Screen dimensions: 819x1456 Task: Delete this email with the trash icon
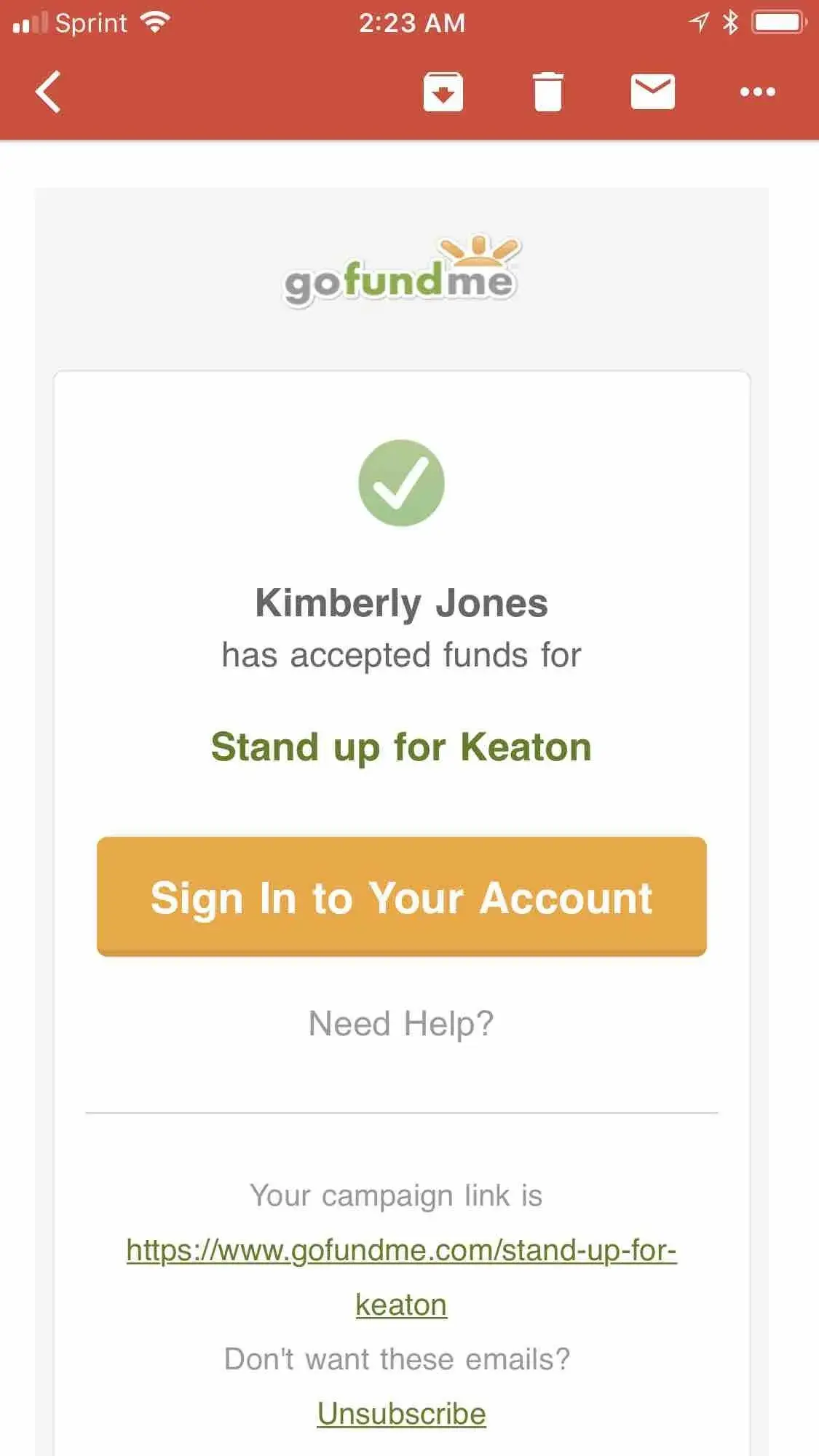point(547,92)
